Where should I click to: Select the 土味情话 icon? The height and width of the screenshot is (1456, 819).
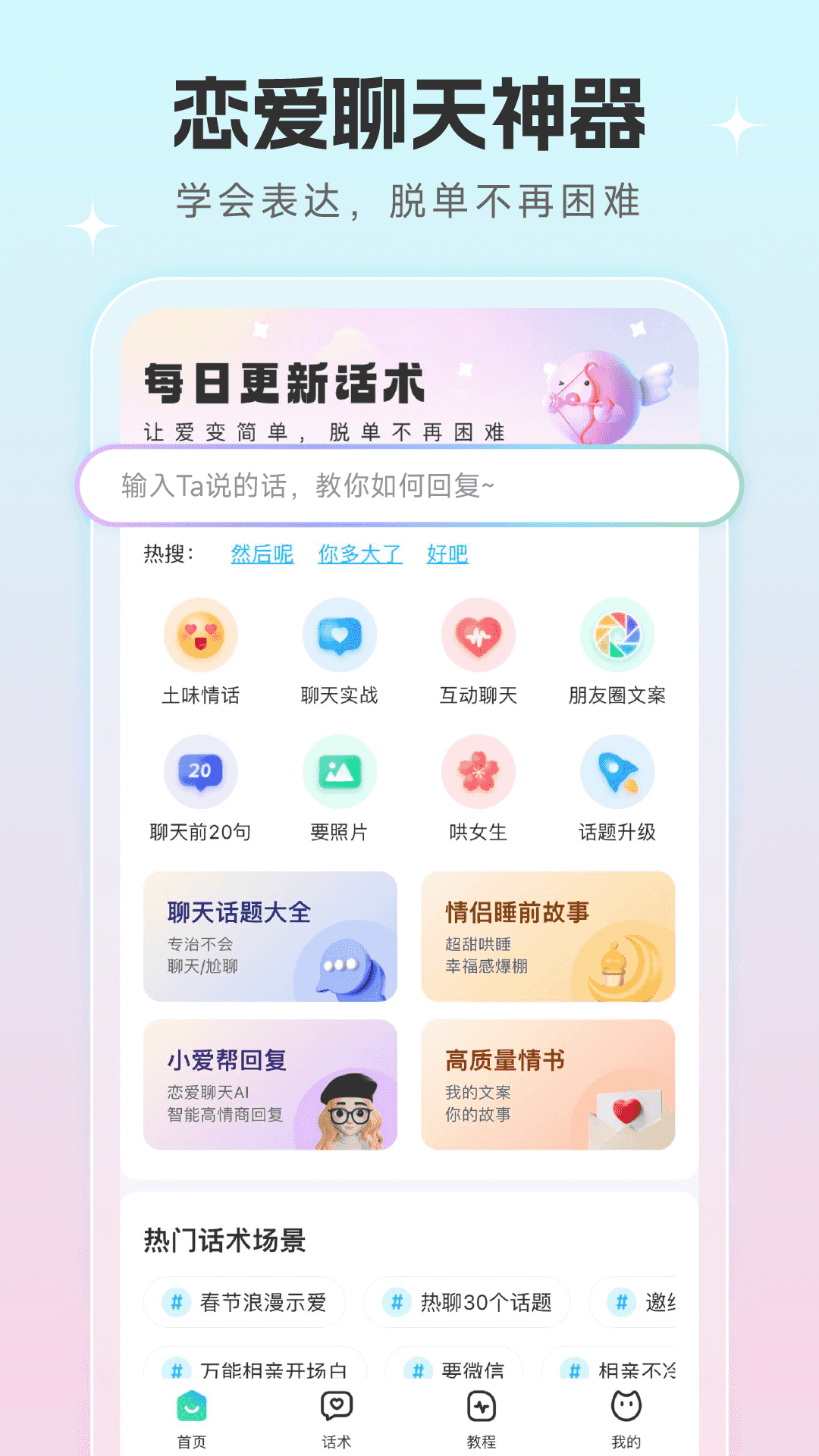[x=199, y=637]
